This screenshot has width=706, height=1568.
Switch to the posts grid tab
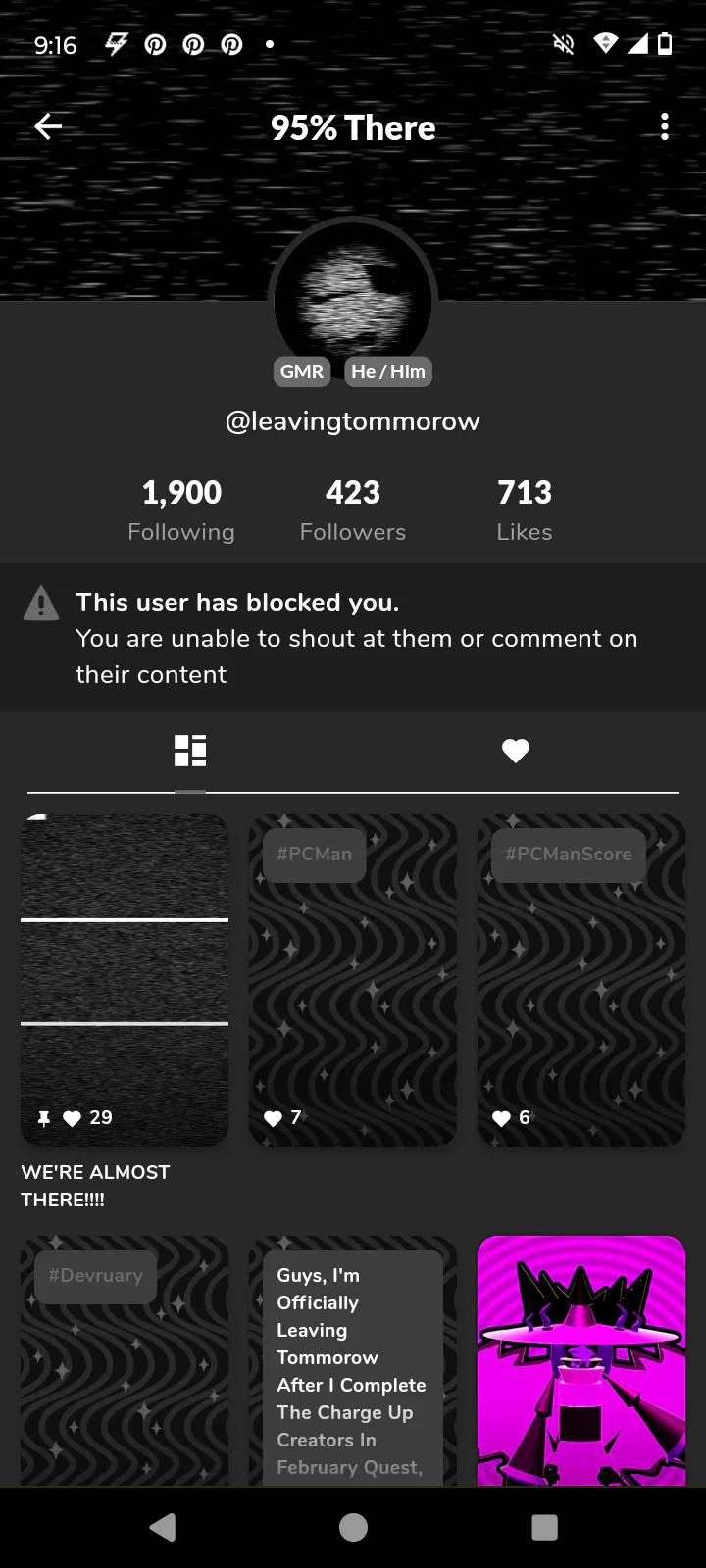click(x=190, y=751)
